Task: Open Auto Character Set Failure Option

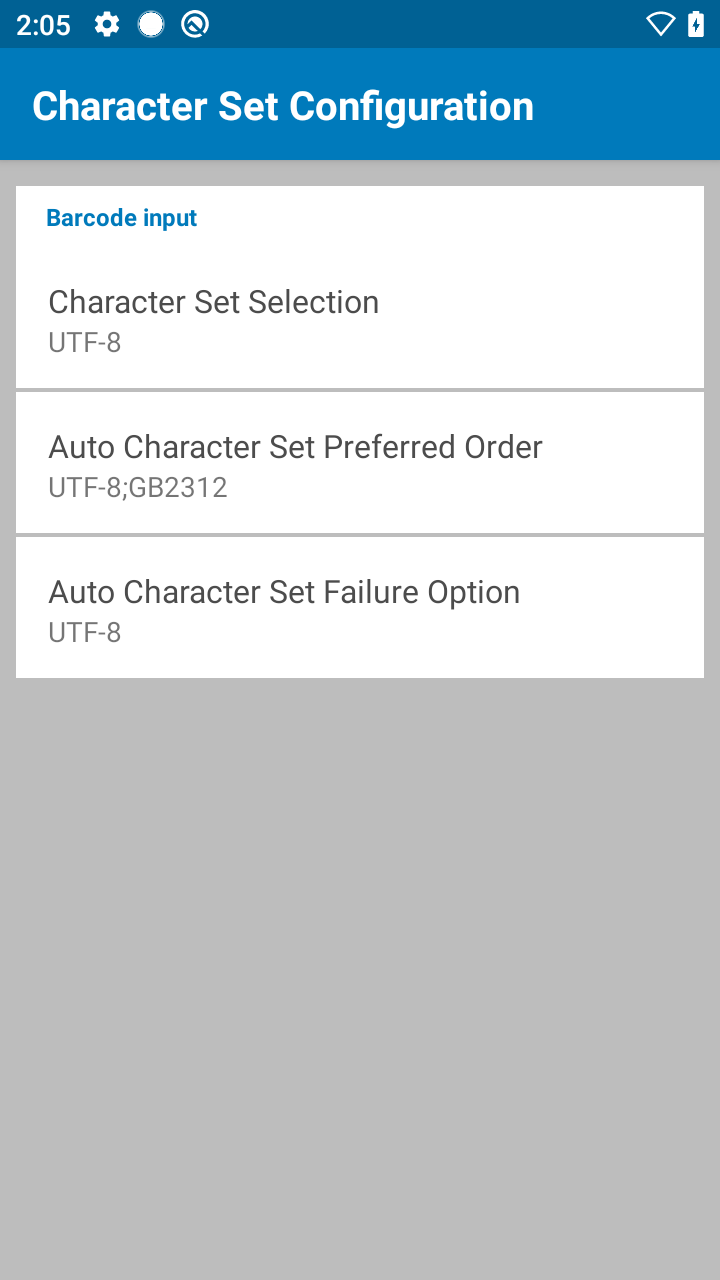Action: click(360, 608)
